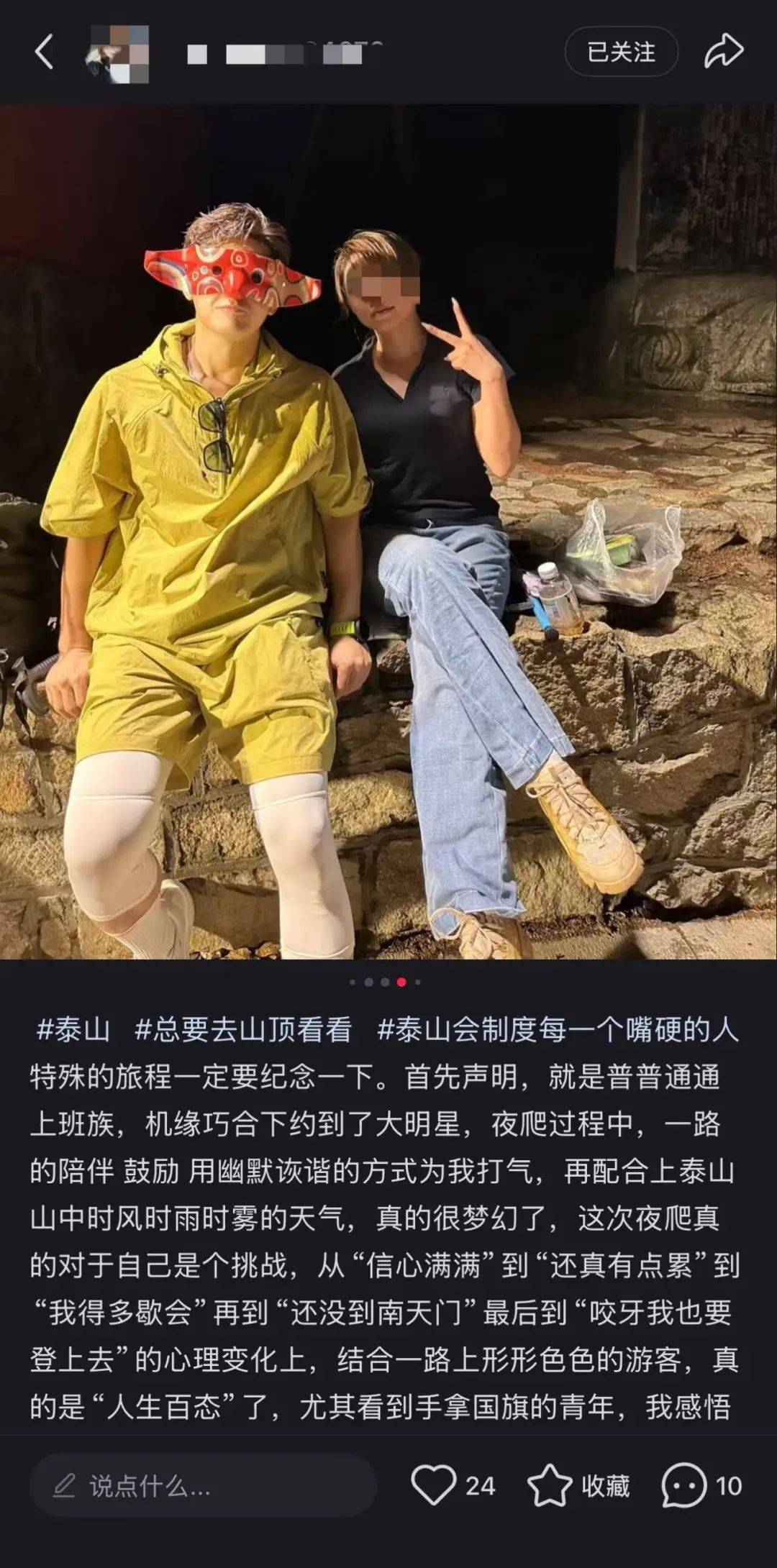Image resolution: width=777 pixels, height=1568 pixels.
Task: Share this post via the arrow icon
Action: tap(723, 52)
